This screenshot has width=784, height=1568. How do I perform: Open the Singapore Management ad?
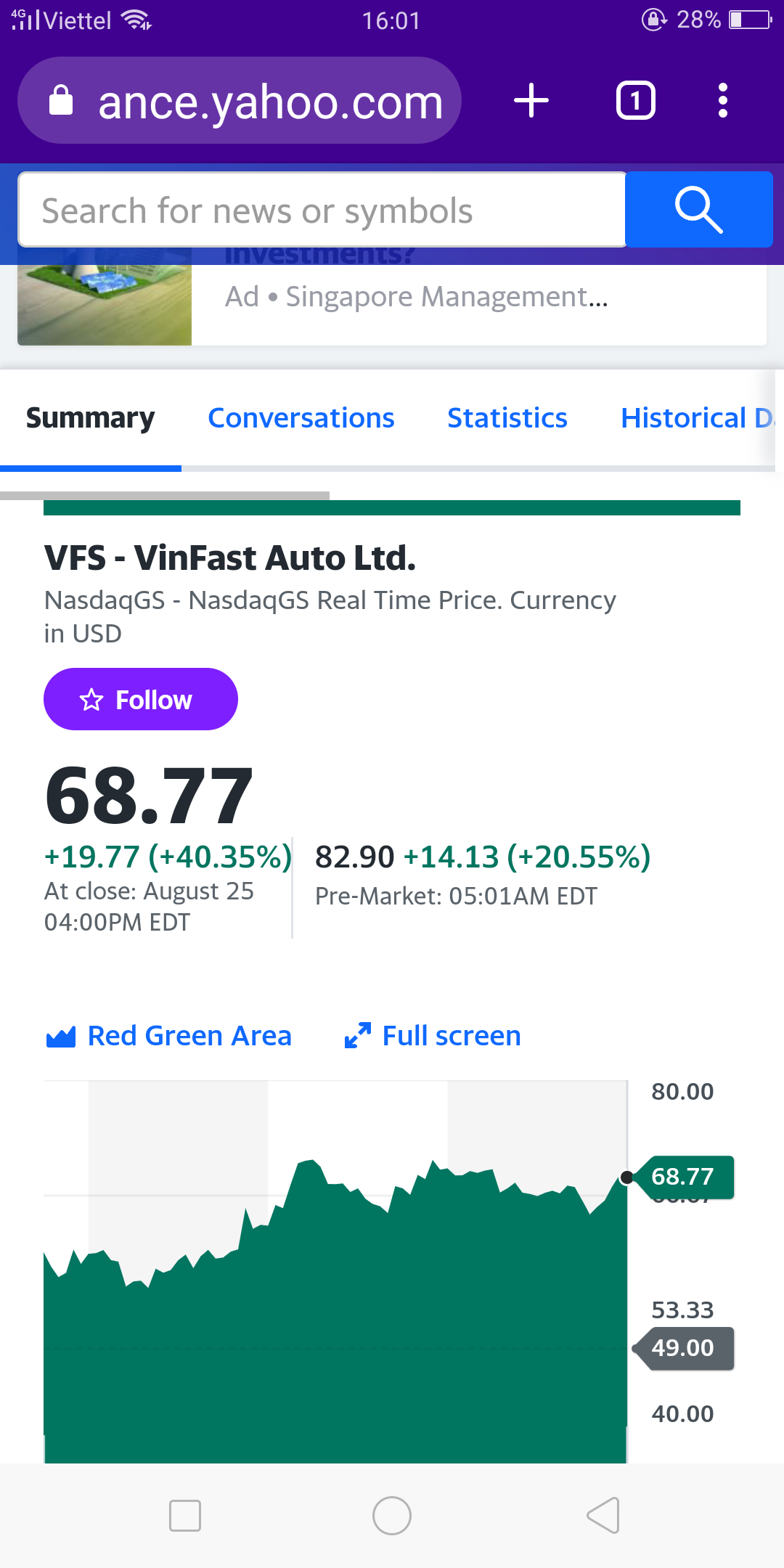[415, 298]
